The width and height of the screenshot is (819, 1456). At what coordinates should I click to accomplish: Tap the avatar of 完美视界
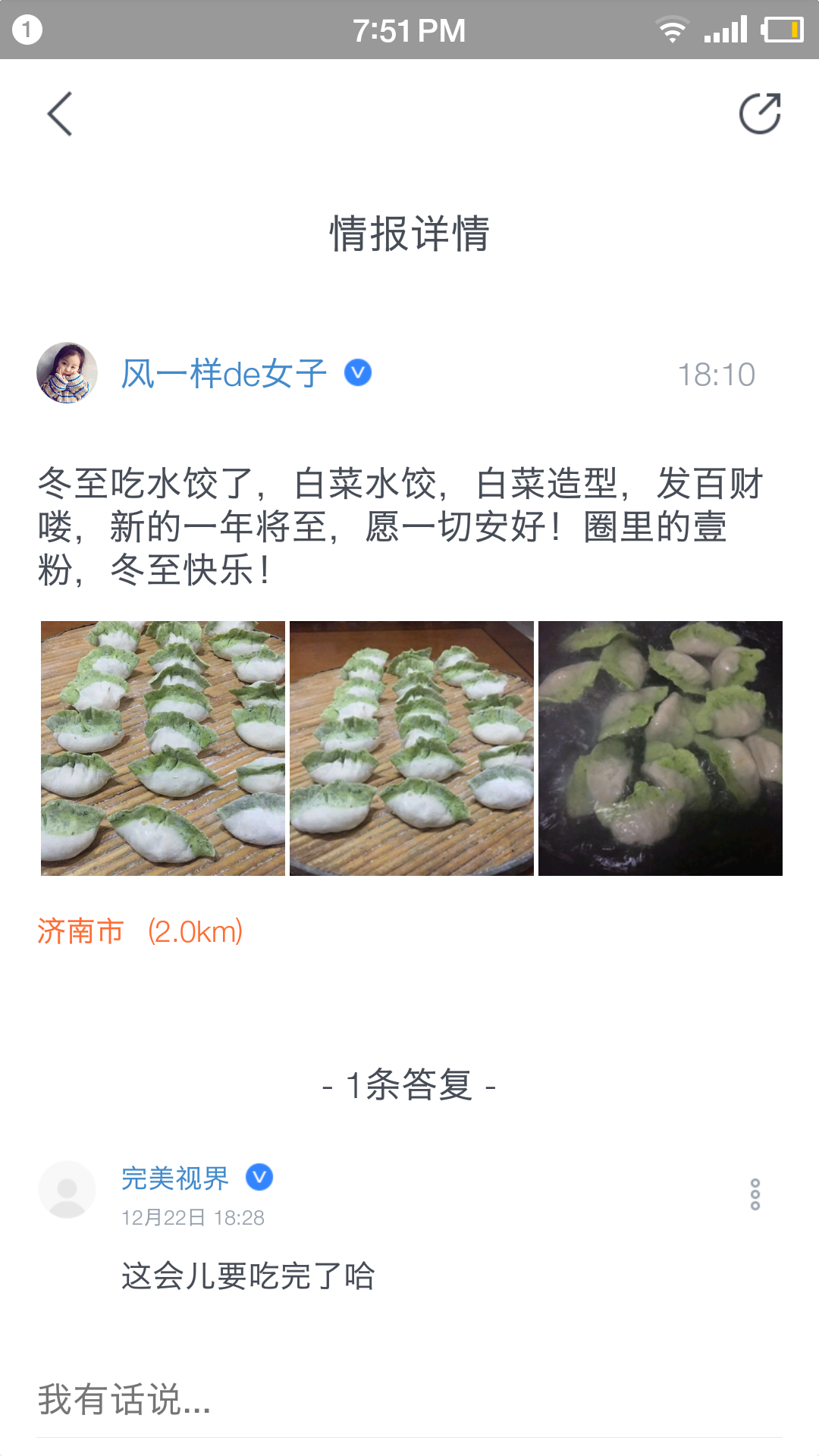tap(67, 1190)
